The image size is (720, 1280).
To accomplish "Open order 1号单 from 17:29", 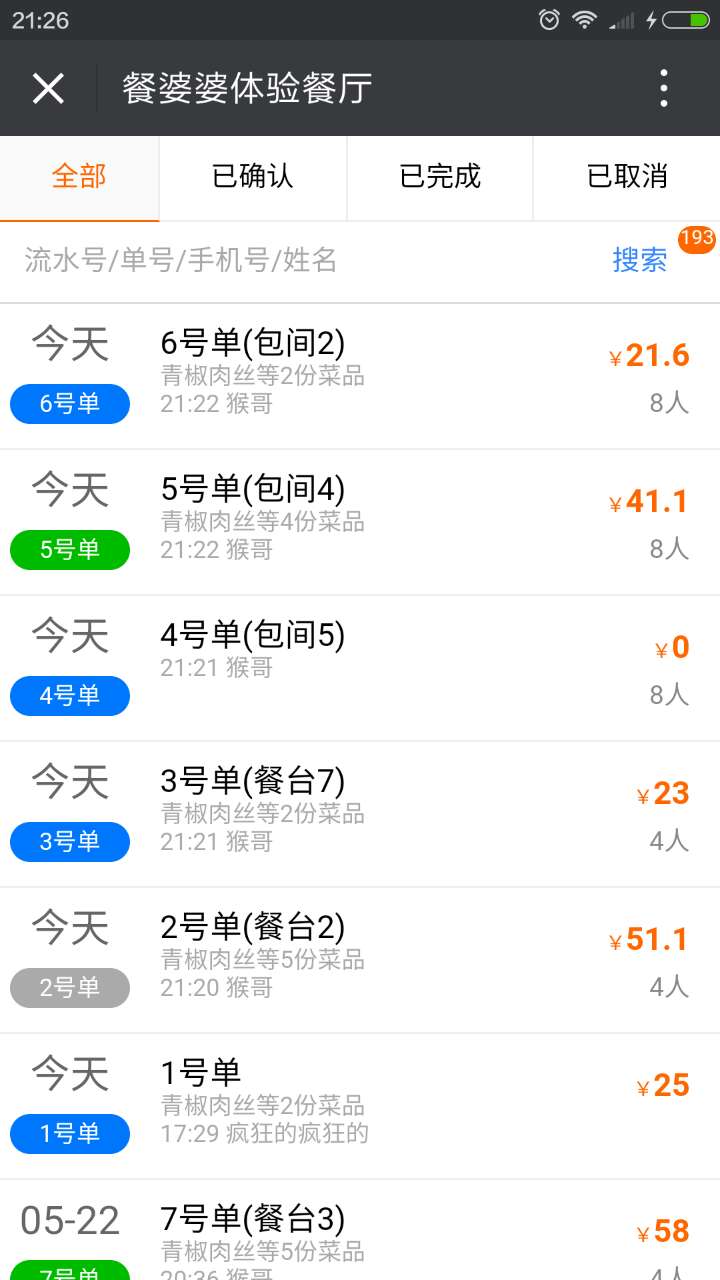I will (x=360, y=1107).
